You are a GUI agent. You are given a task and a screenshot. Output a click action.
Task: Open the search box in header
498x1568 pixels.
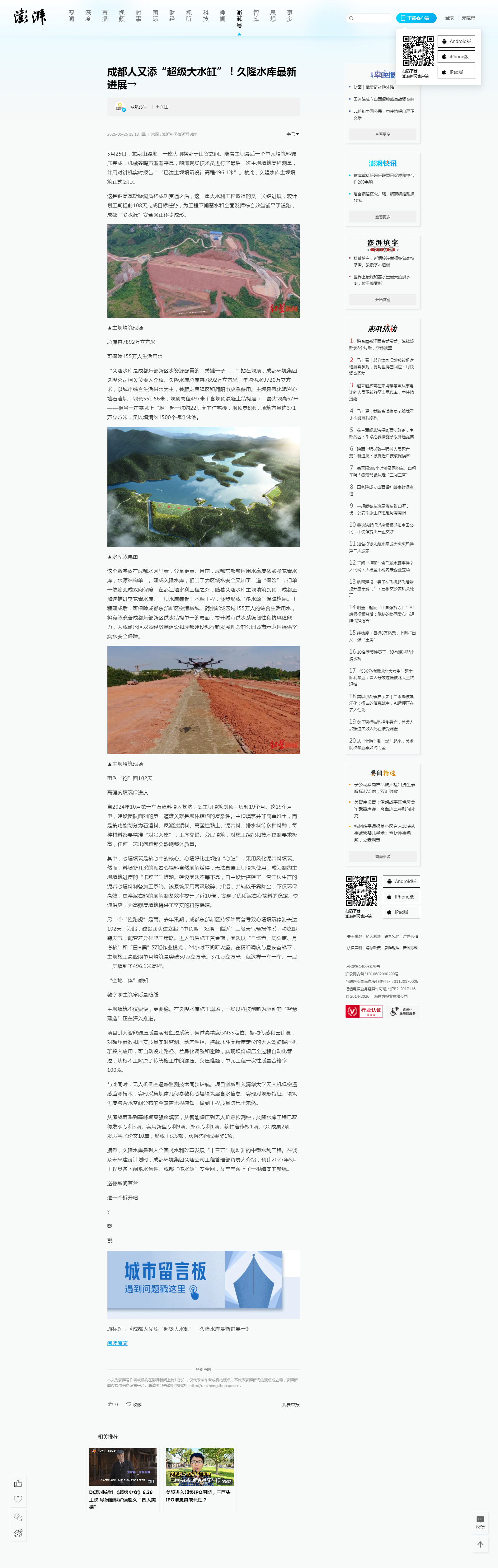pos(369,18)
